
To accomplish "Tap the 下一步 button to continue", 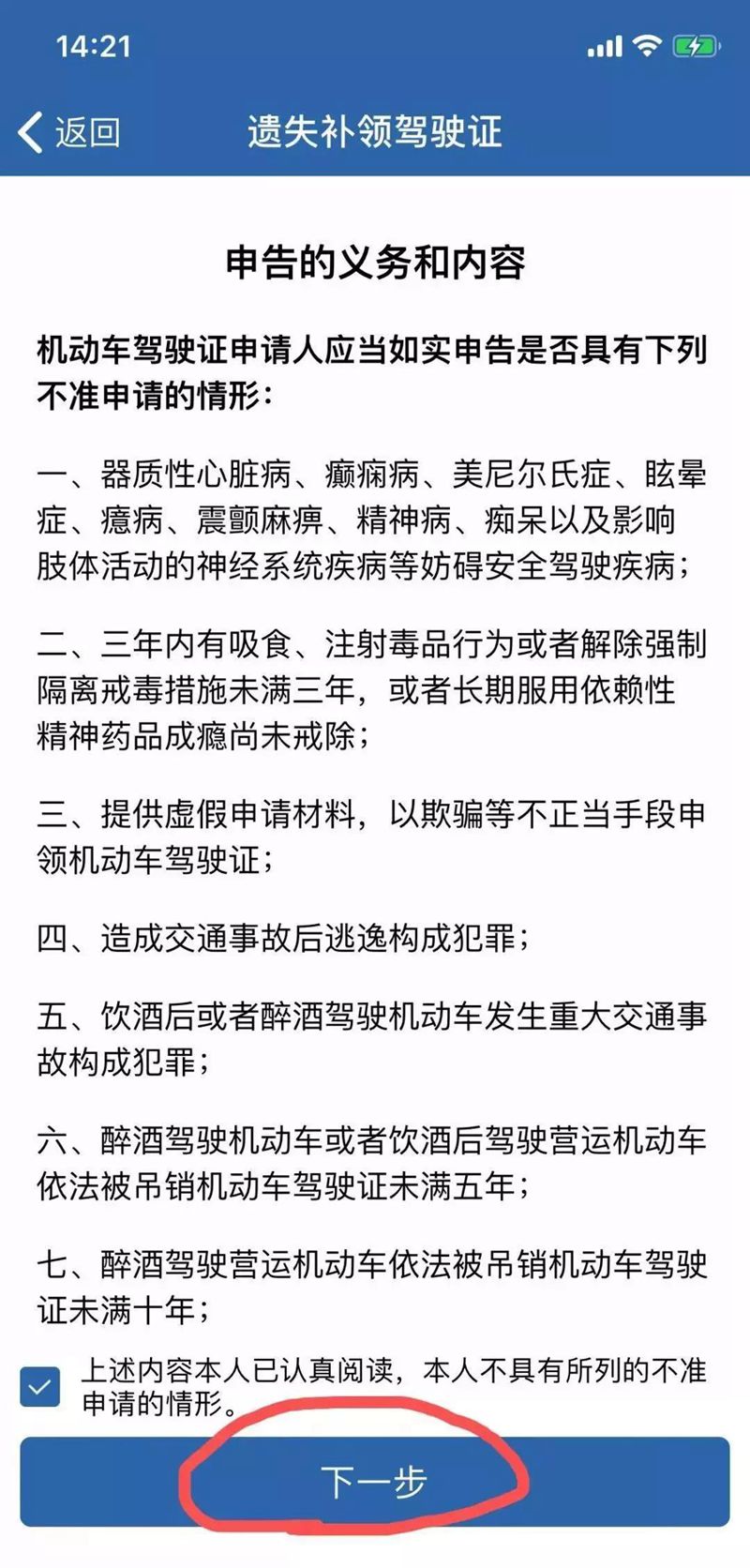I will [375, 1482].
